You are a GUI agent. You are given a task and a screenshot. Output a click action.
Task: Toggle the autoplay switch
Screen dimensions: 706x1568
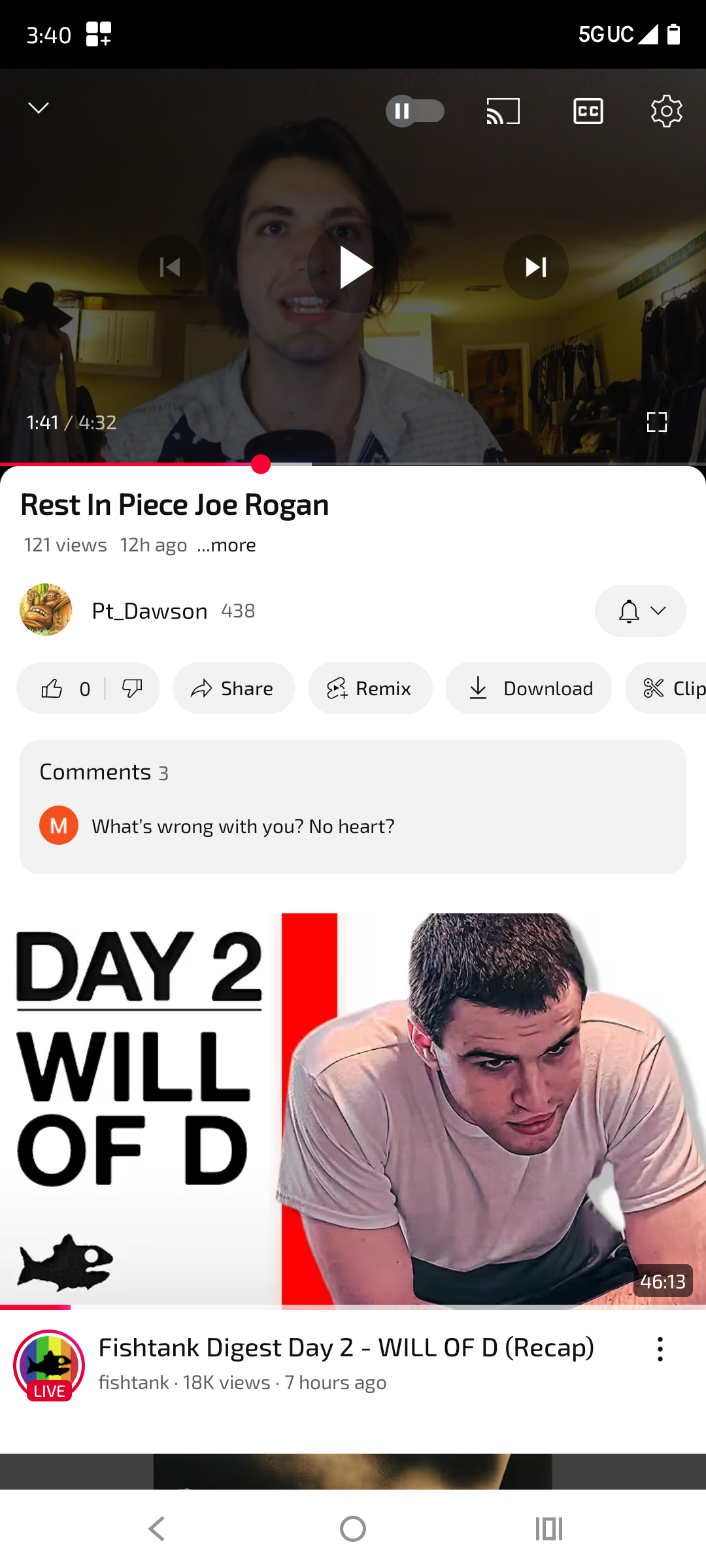[415, 111]
